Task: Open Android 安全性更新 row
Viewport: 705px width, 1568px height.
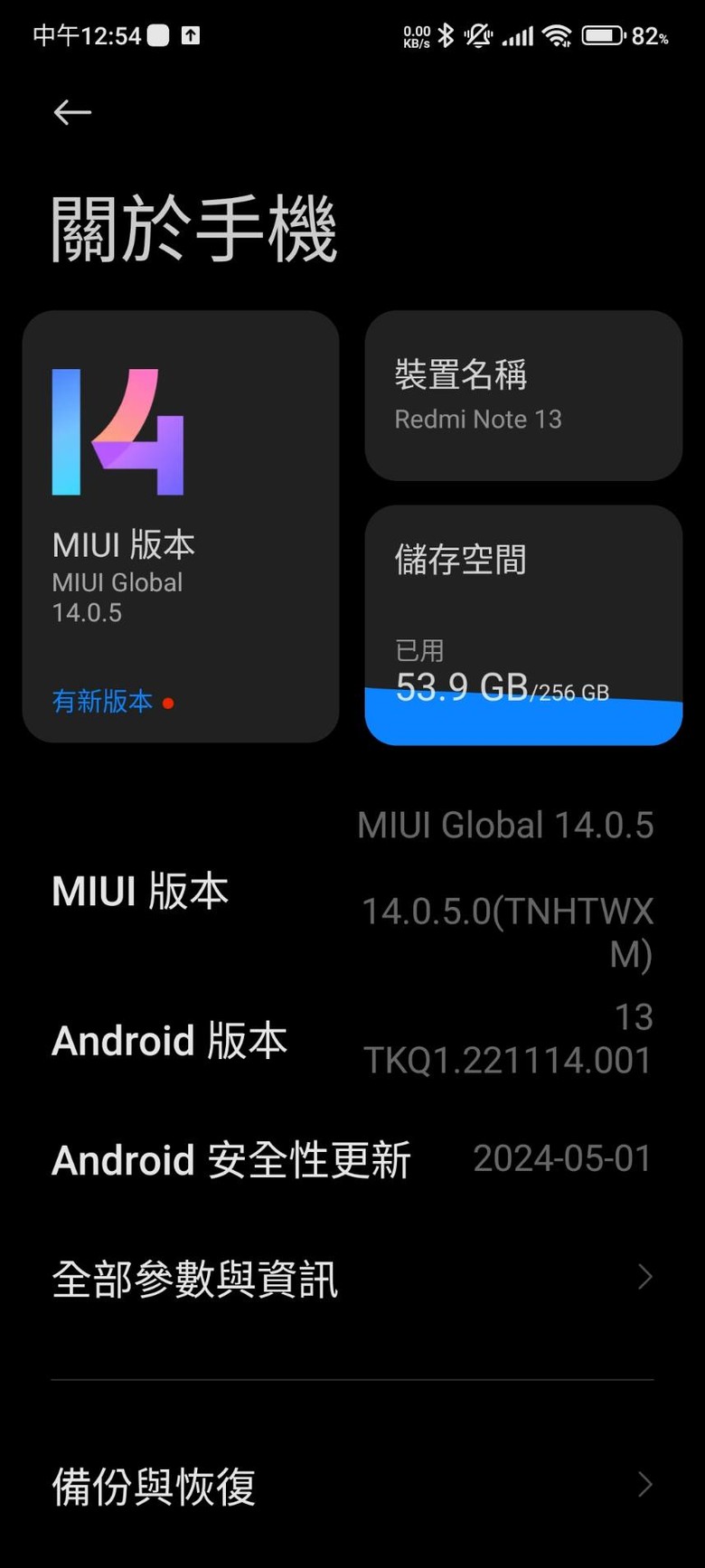Action: pos(352,1159)
